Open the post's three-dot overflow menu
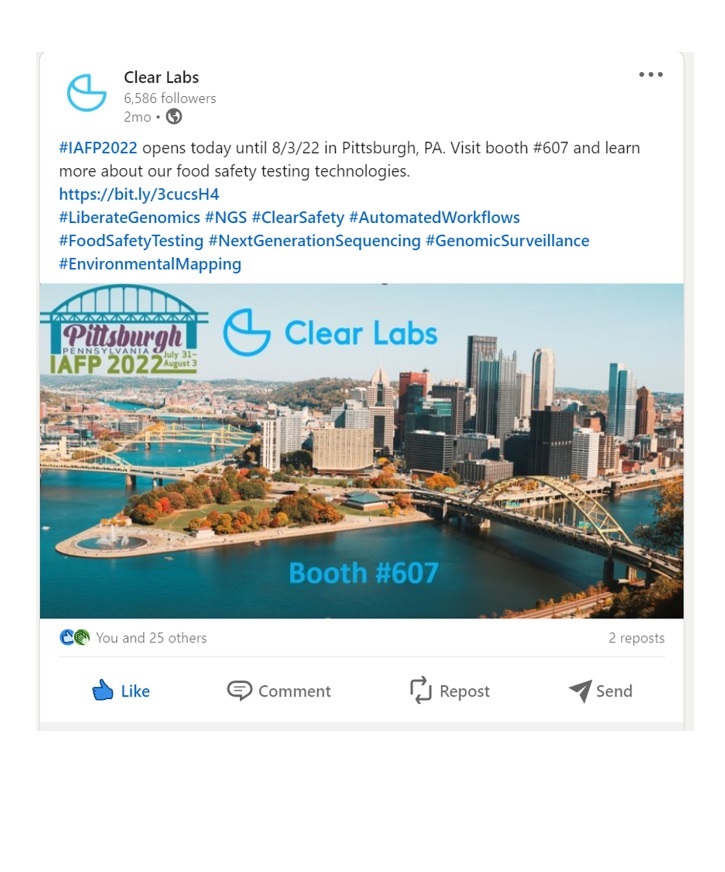725x872 pixels. pyautogui.click(x=651, y=75)
